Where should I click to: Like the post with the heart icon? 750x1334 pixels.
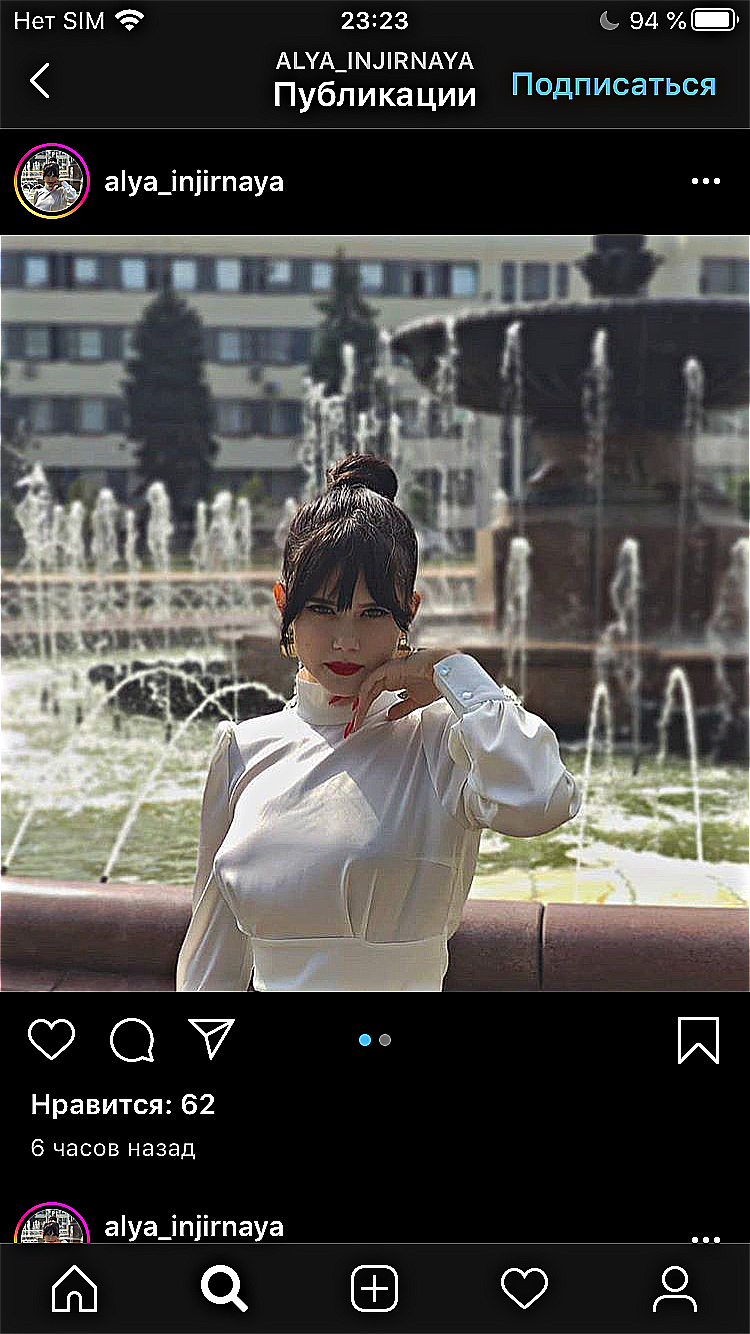tap(51, 1040)
